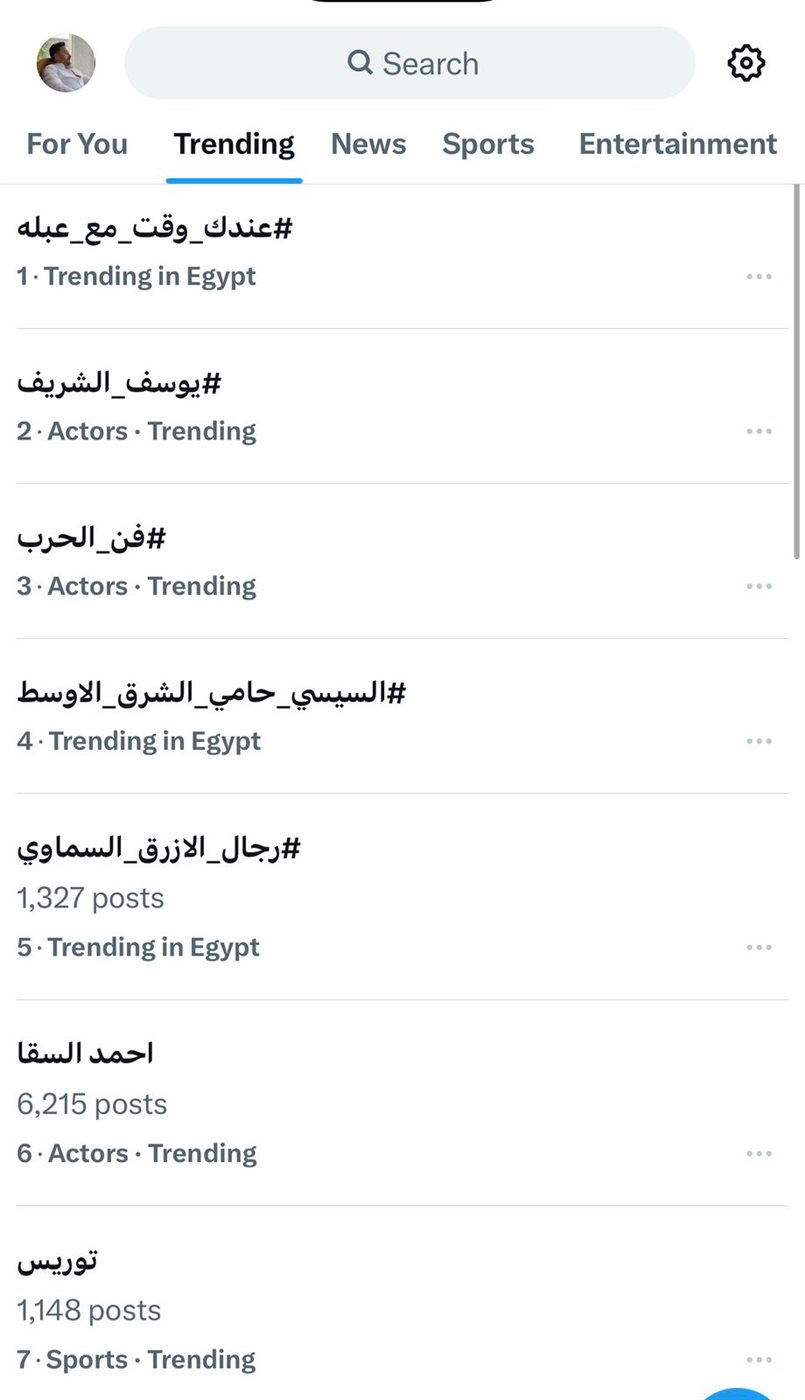The image size is (805, 1400).
Task: Open the trend with 1,327 posts
Action: [159, 850]
